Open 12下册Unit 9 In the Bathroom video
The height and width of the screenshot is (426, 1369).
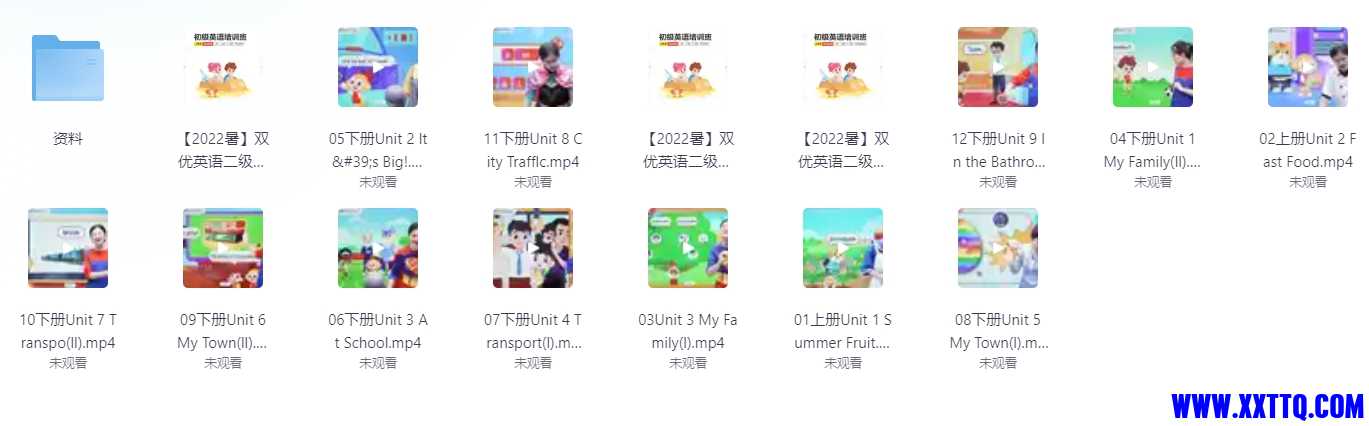pos(997,67)
